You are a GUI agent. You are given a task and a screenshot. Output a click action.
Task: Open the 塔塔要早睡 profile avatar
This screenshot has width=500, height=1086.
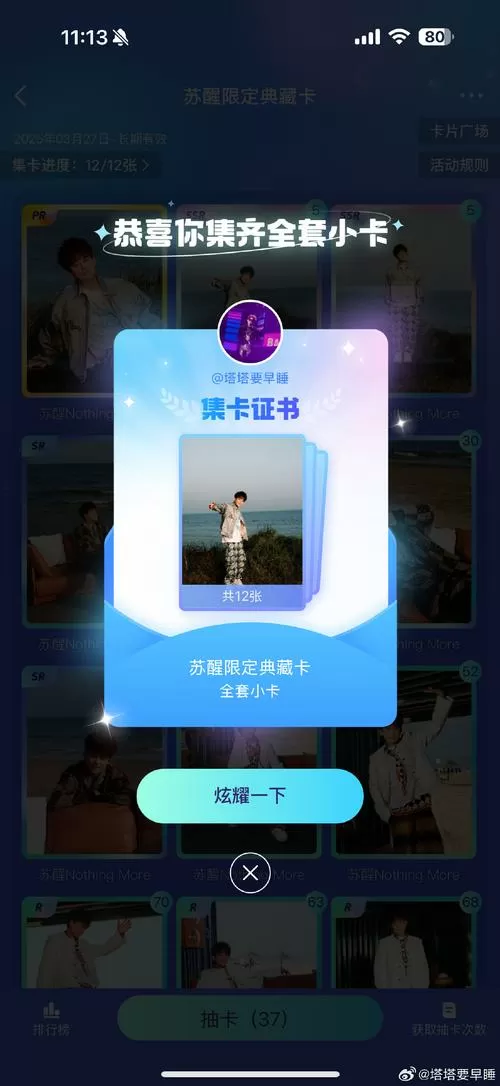click(250, 332)
